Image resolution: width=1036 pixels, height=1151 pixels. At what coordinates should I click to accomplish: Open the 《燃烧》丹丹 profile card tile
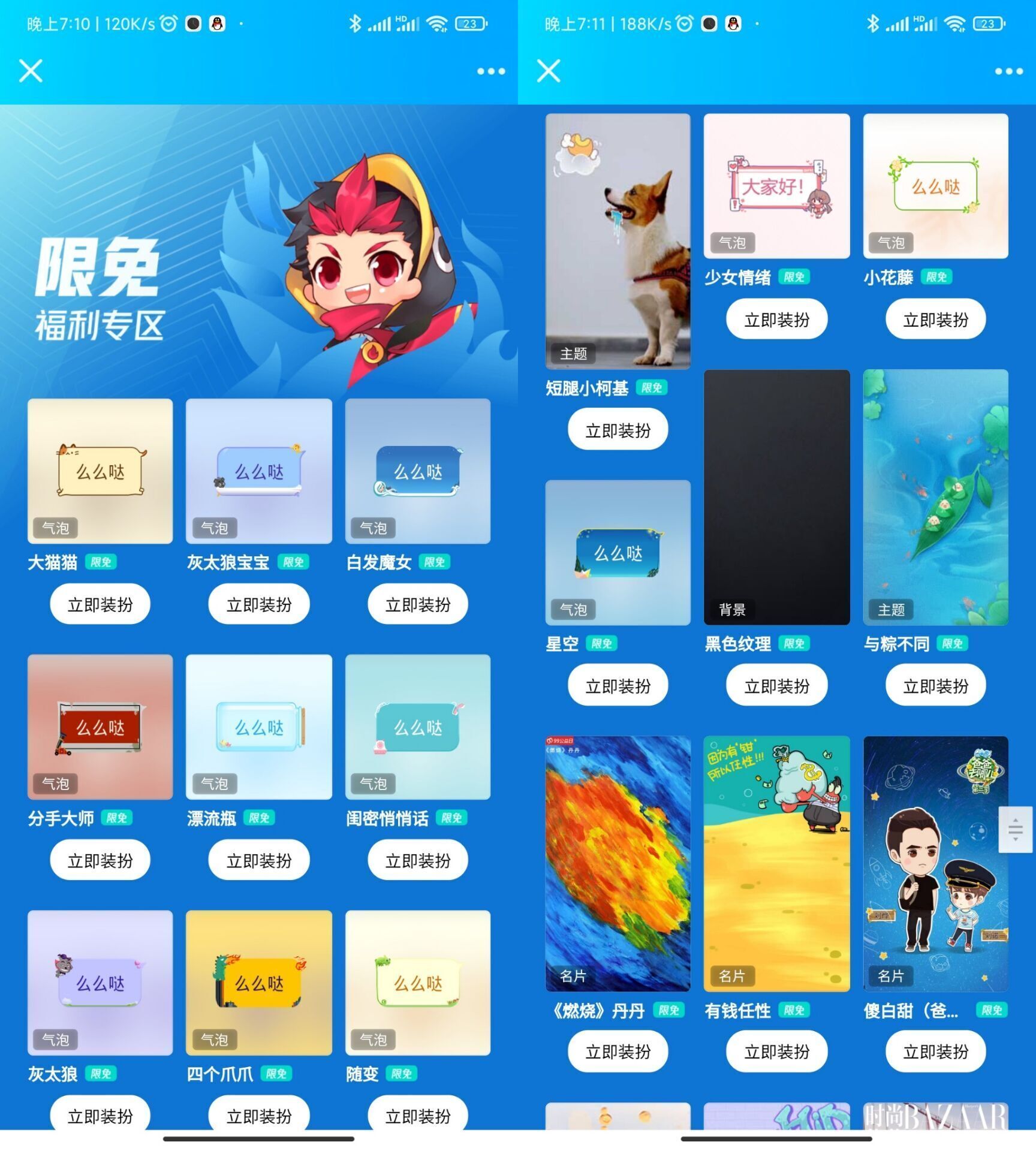(x=618, y=863)
